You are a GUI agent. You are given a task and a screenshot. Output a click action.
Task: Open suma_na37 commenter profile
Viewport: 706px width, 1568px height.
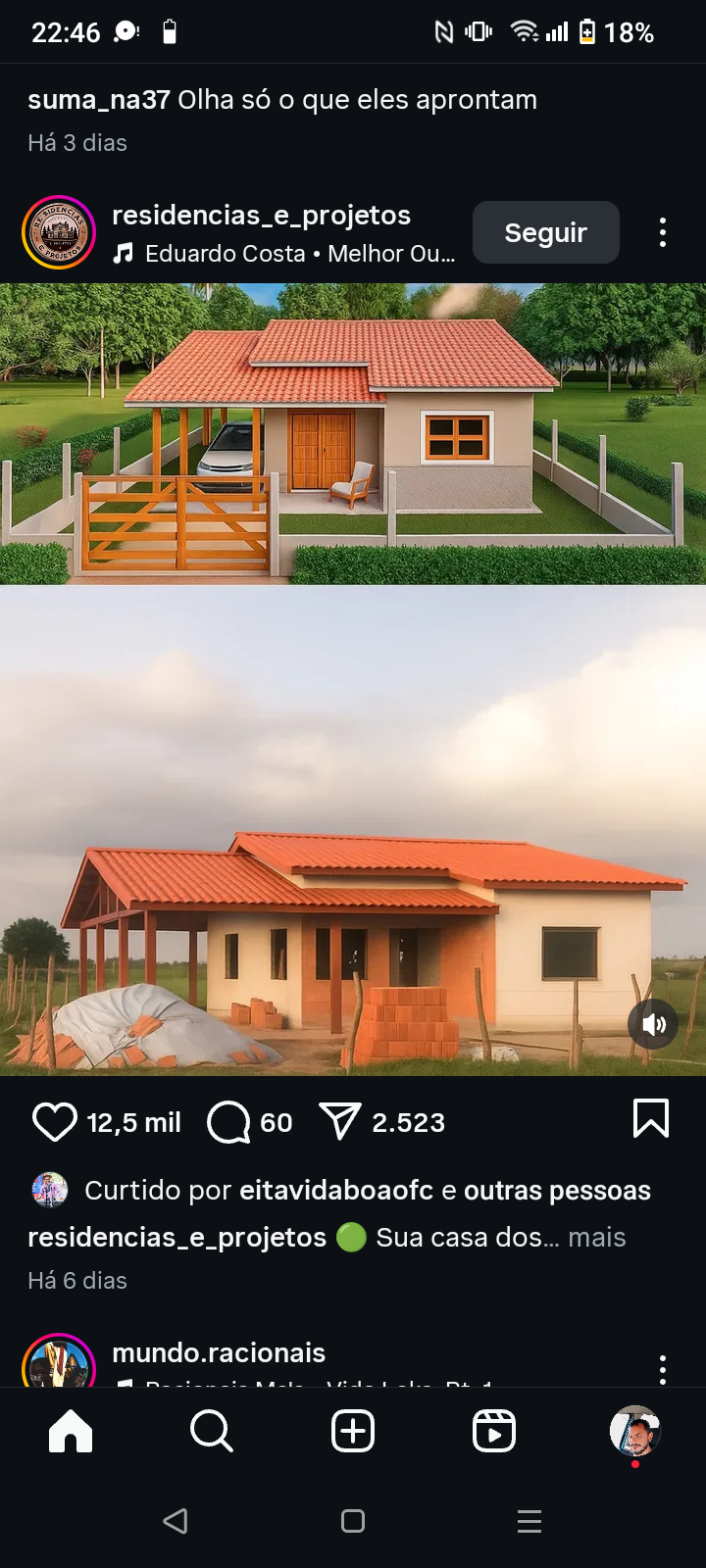[x=98, y=100]
